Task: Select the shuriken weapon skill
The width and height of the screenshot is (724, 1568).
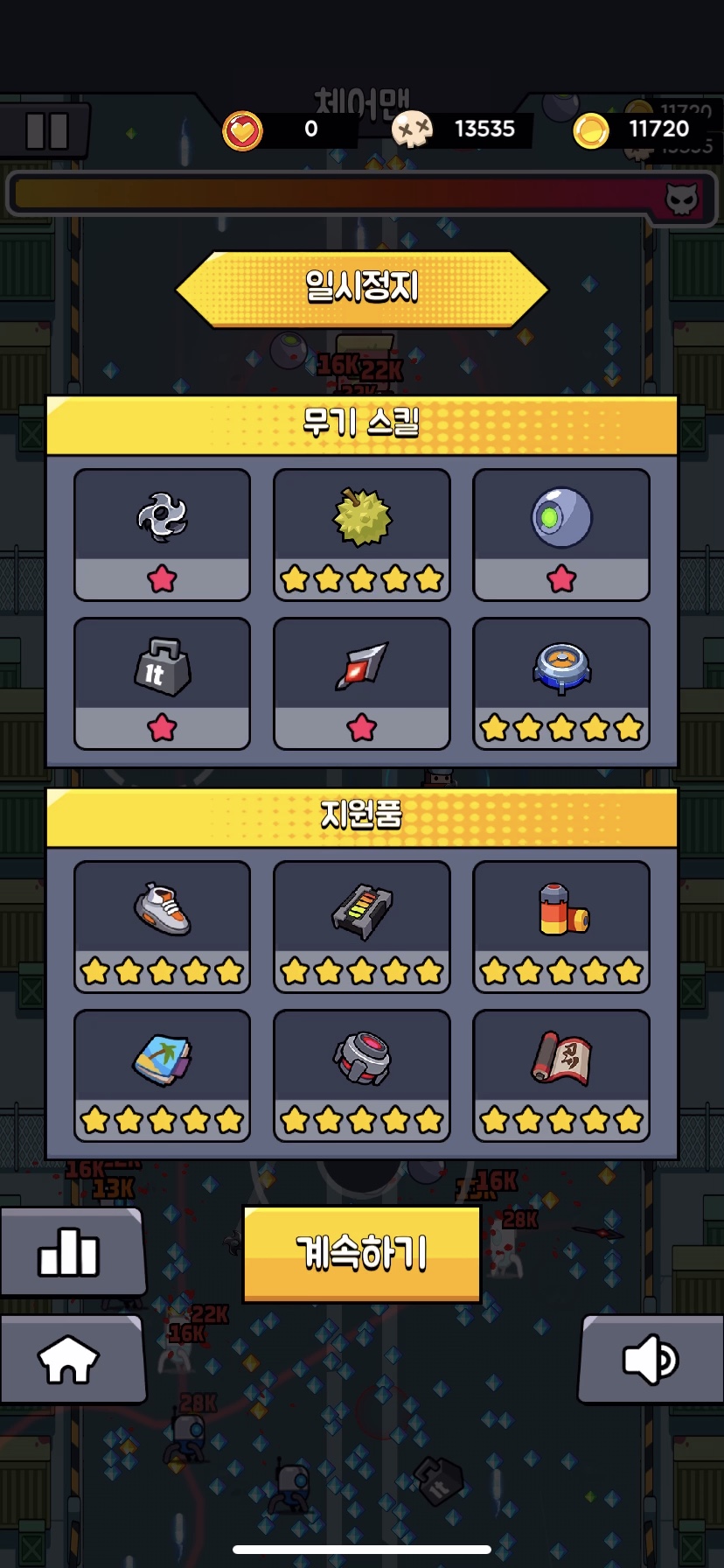Action: [162, 534]
